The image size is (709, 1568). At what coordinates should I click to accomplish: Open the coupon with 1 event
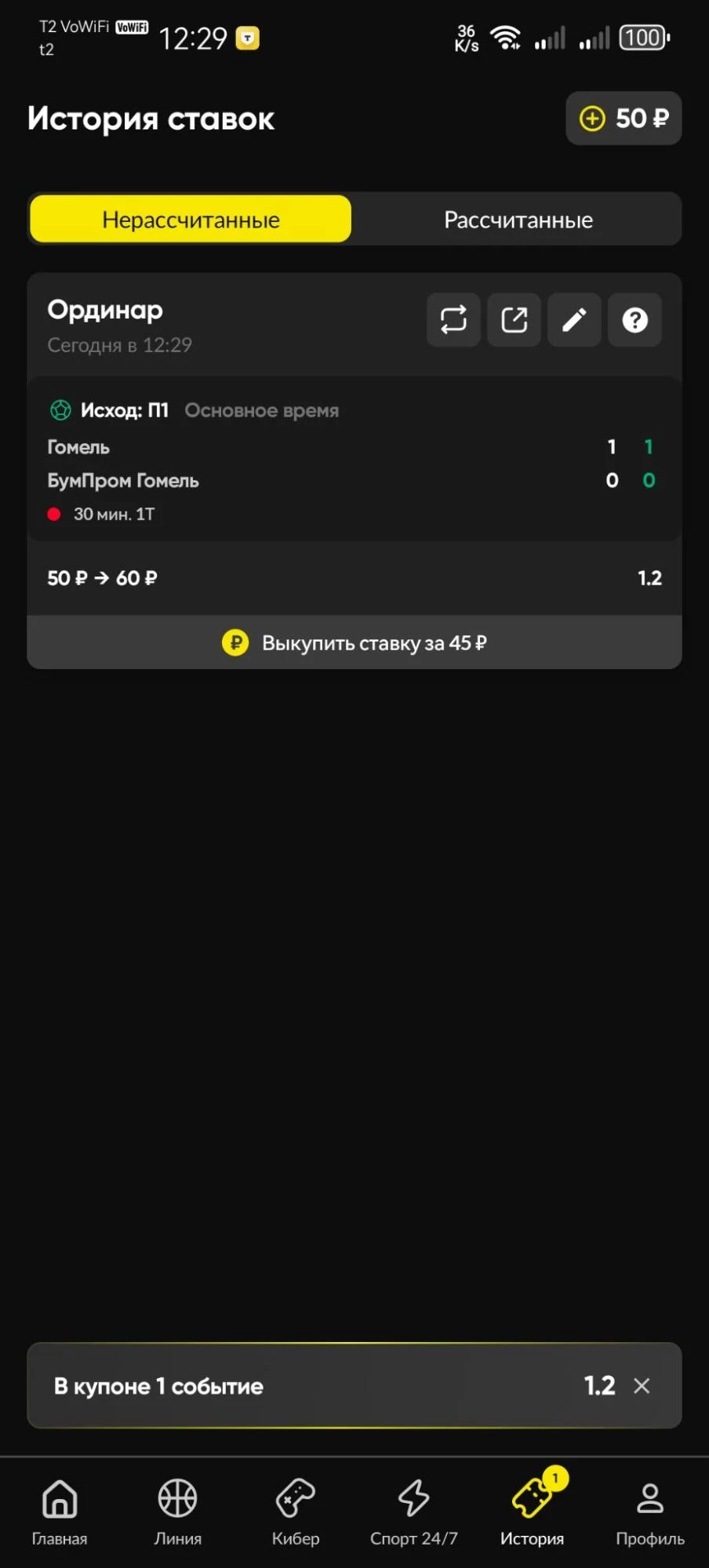pos(314,1386)
